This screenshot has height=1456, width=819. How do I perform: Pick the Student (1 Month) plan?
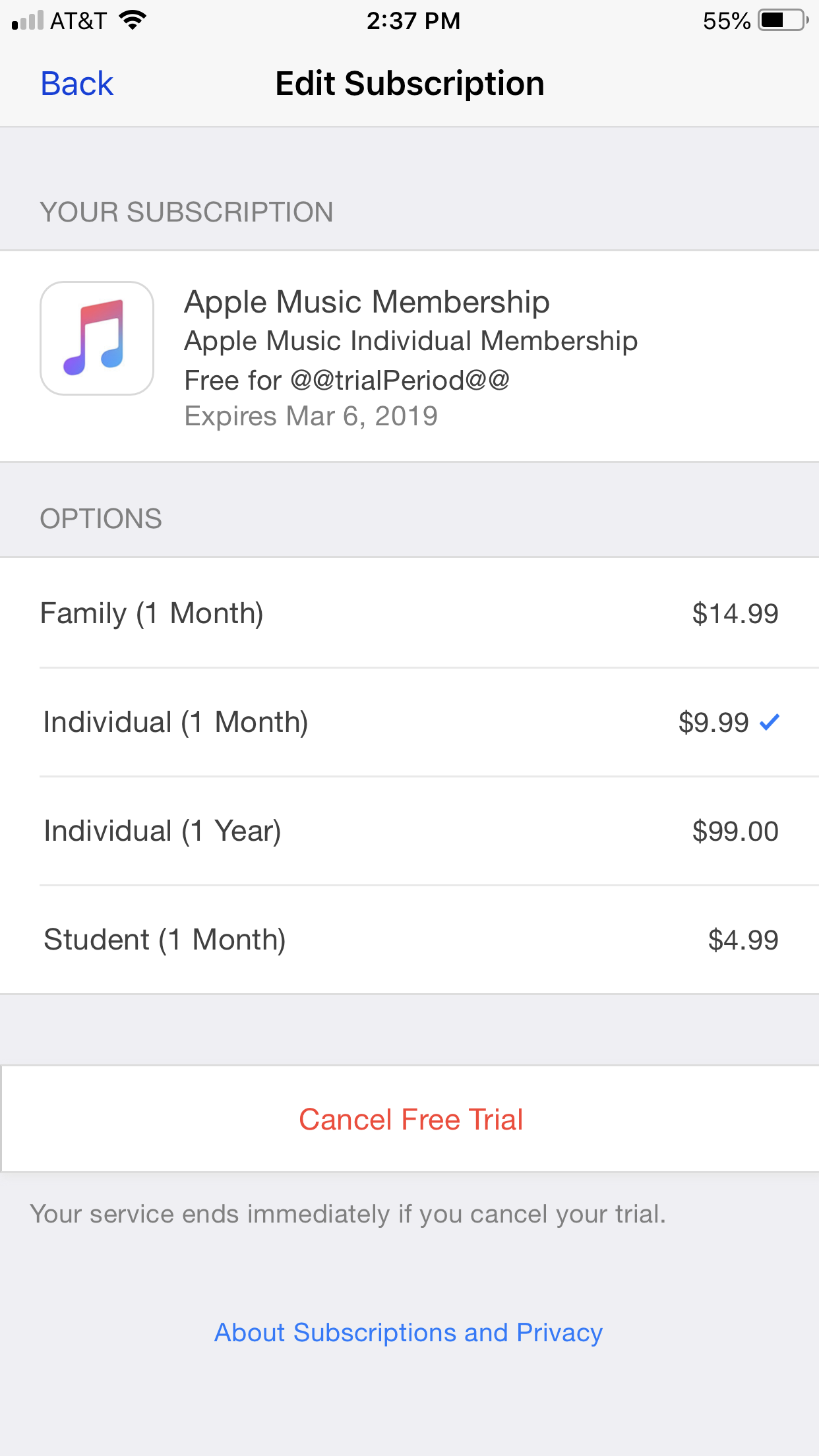pos(409,940)
